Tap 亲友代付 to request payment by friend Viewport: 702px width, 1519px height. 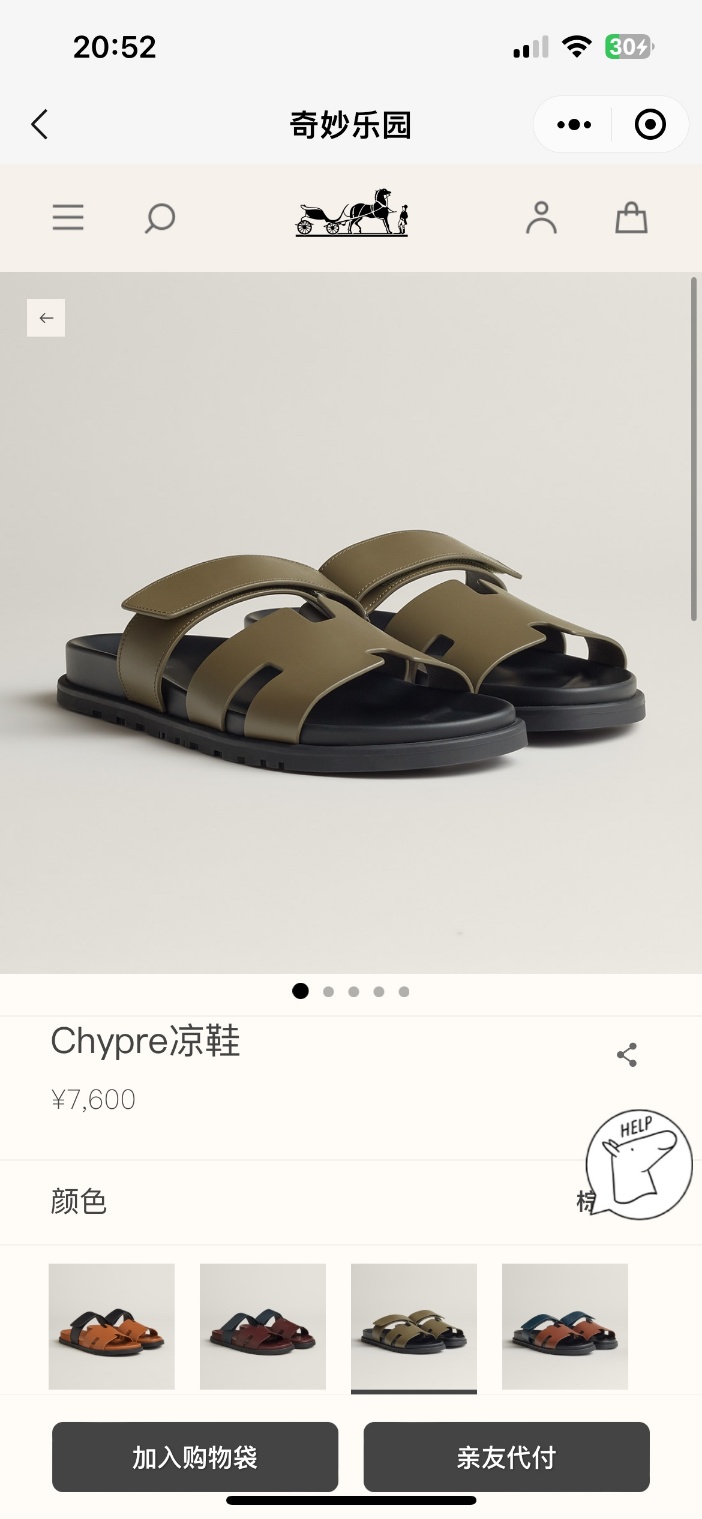click(x=506, y=1457)
